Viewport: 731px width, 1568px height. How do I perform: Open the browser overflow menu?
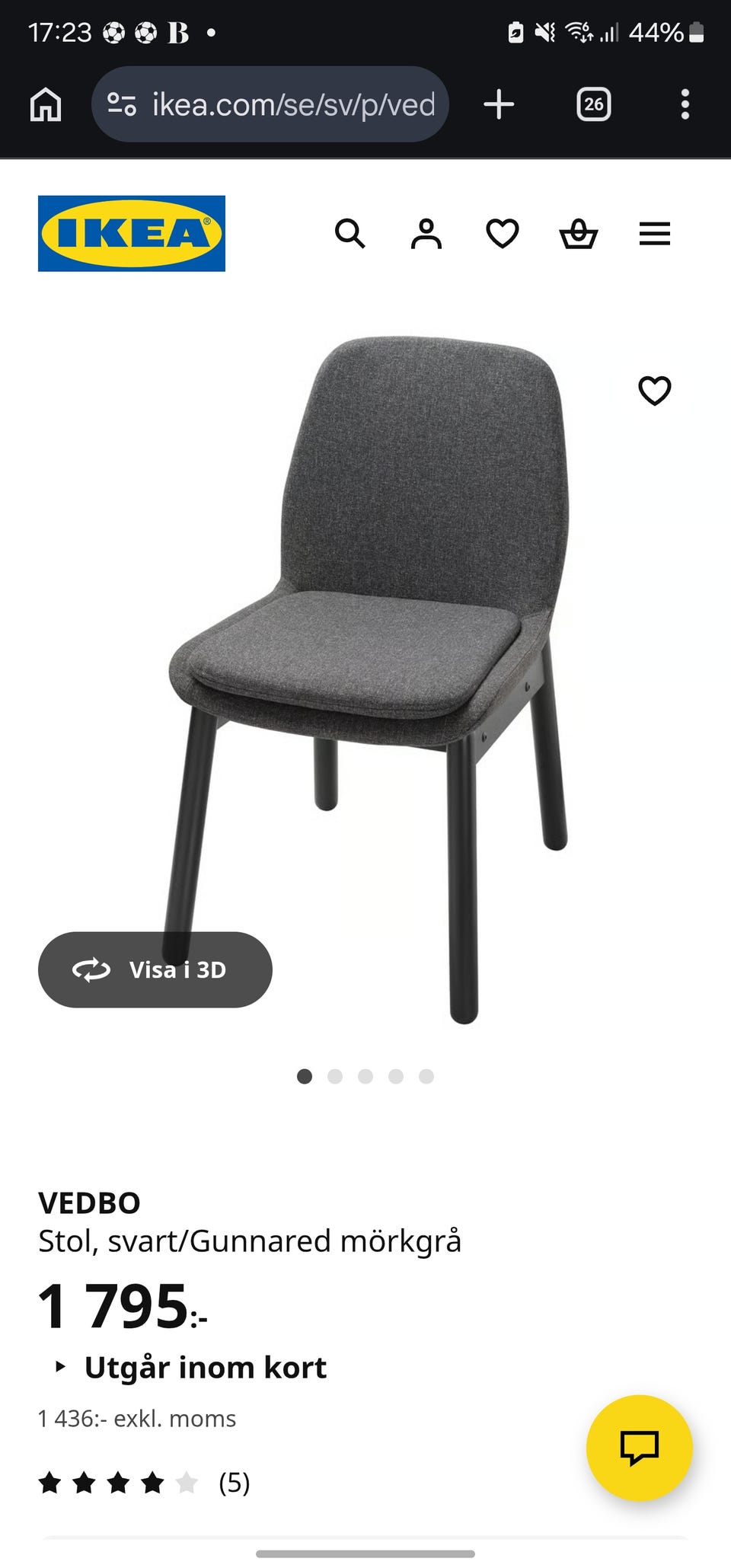(685, 104)
